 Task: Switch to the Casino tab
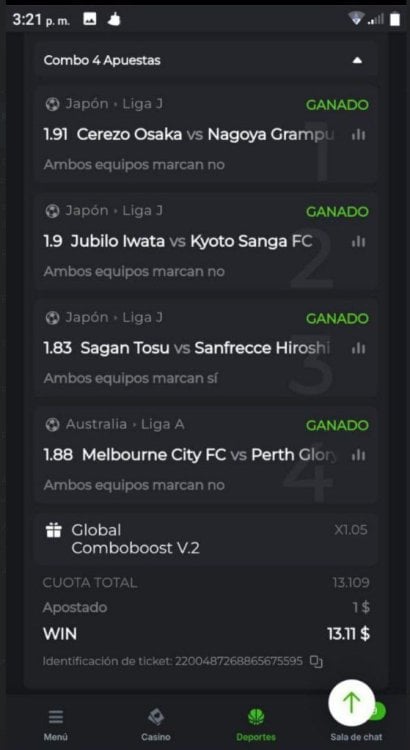click(156, 725)
